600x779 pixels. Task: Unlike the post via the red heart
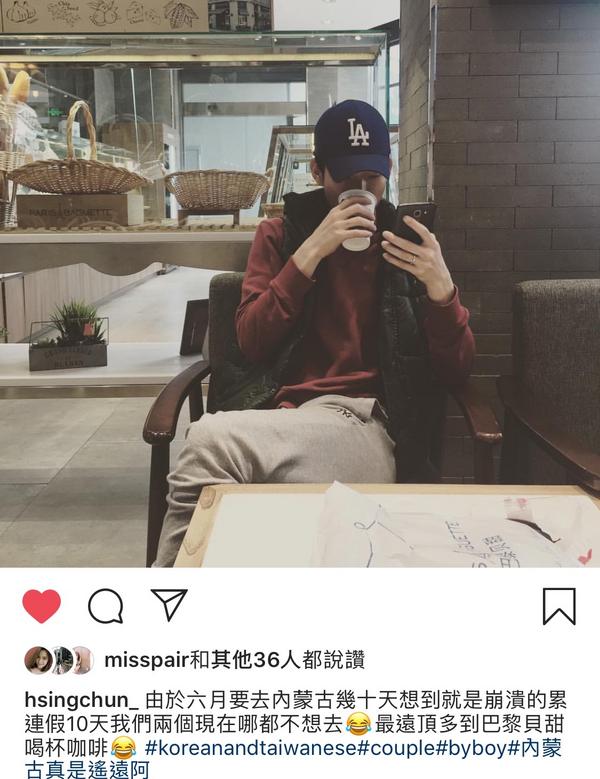[x=41, y=606]
